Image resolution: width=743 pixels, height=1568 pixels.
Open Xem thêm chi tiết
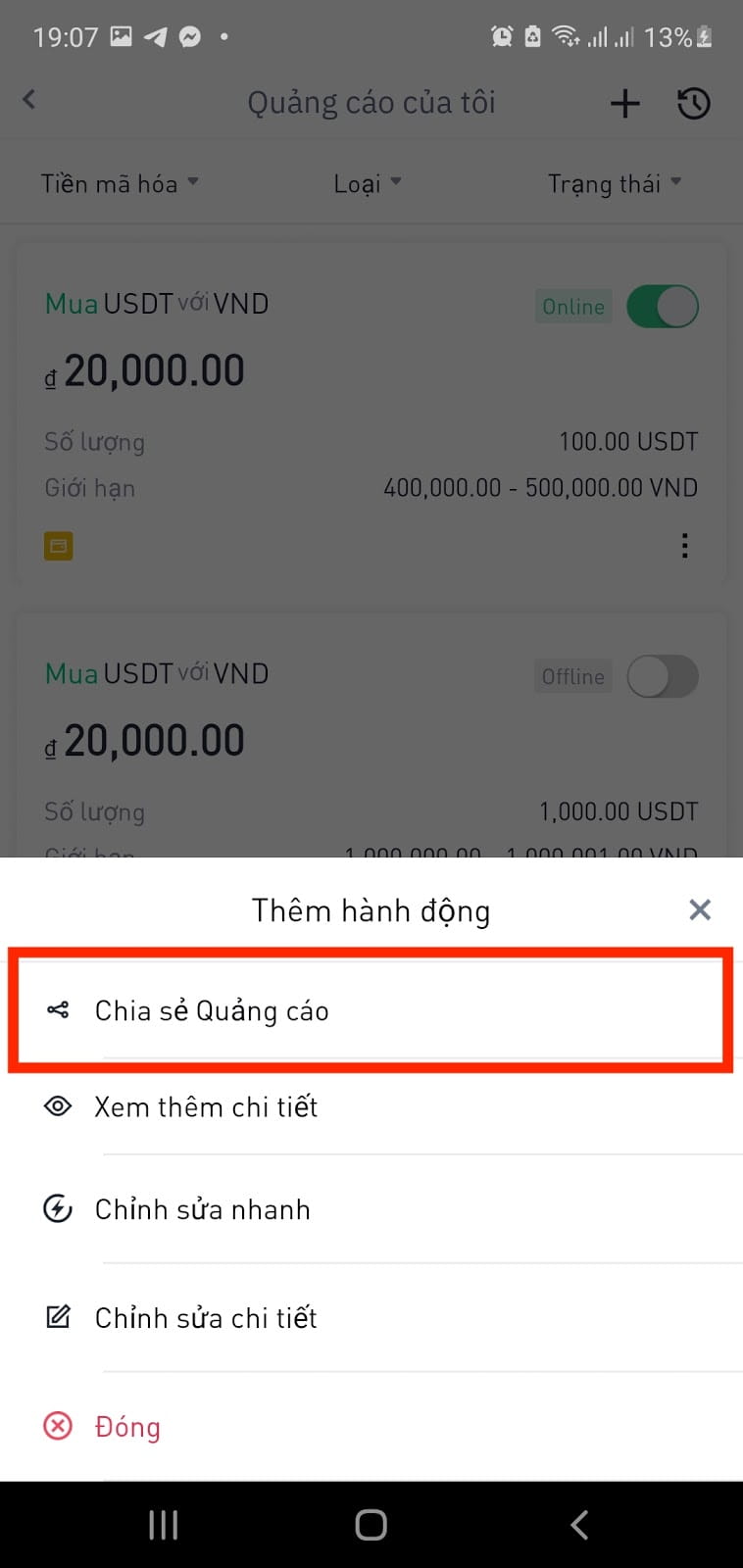[x=371, y=1106]
